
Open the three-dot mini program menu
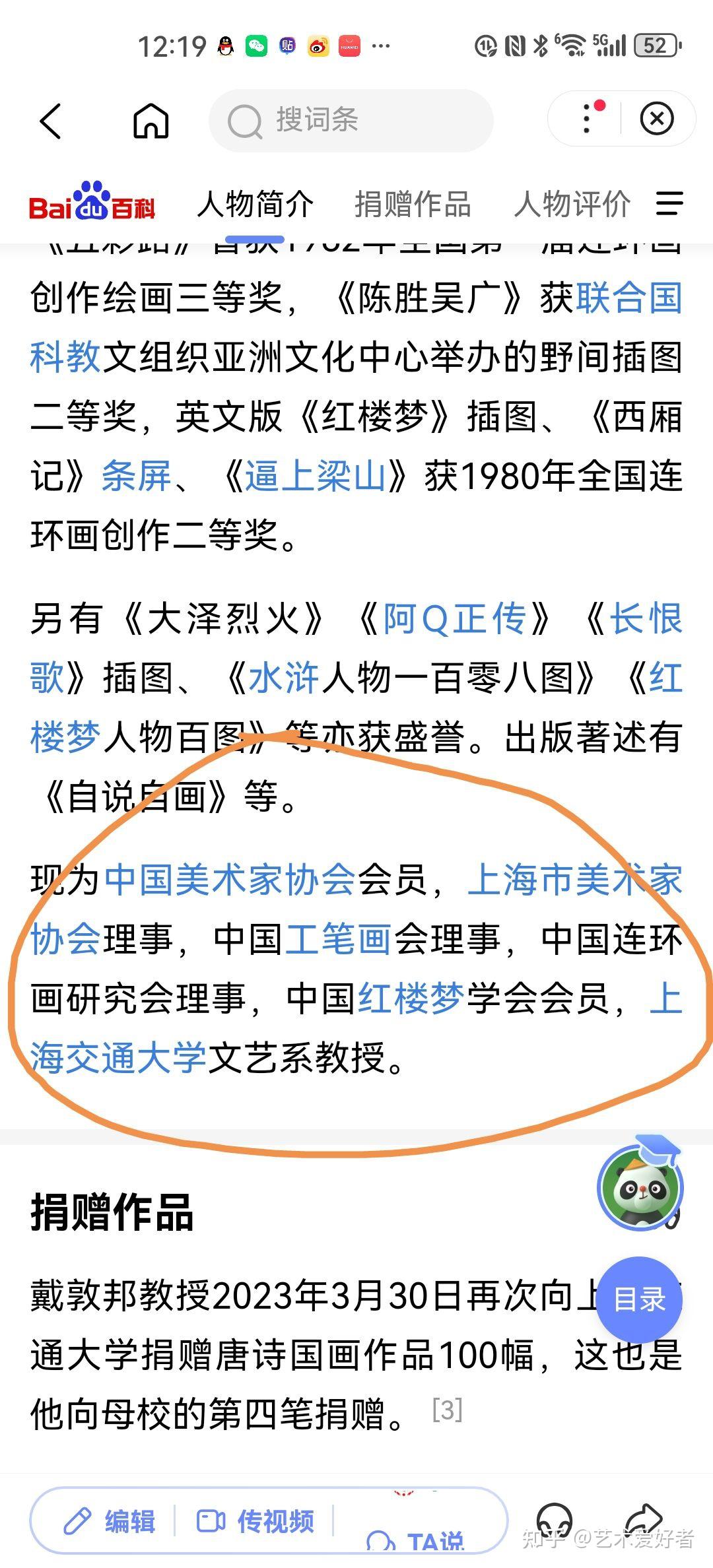[x=589, y=119]
